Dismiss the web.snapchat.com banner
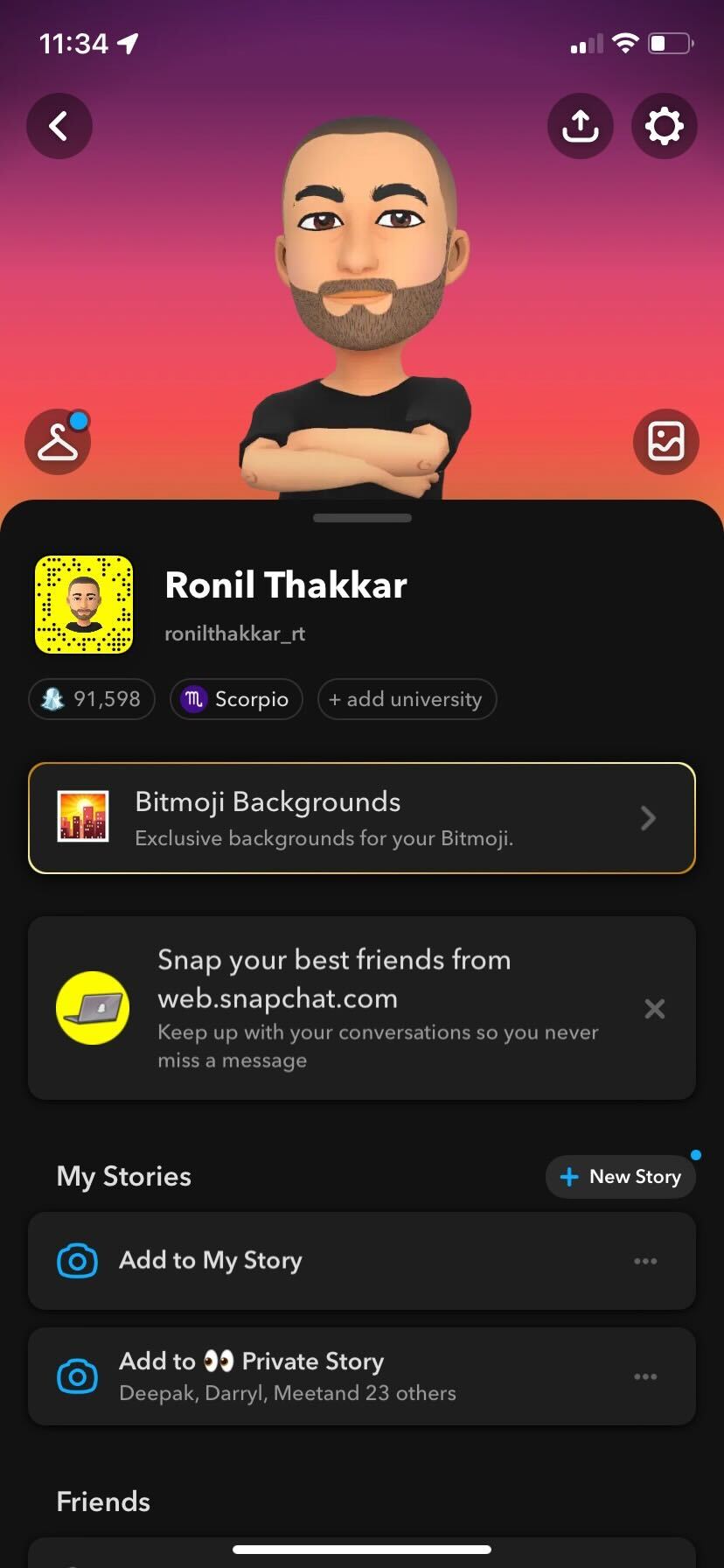724x1568 pixels. (654, 1009)
